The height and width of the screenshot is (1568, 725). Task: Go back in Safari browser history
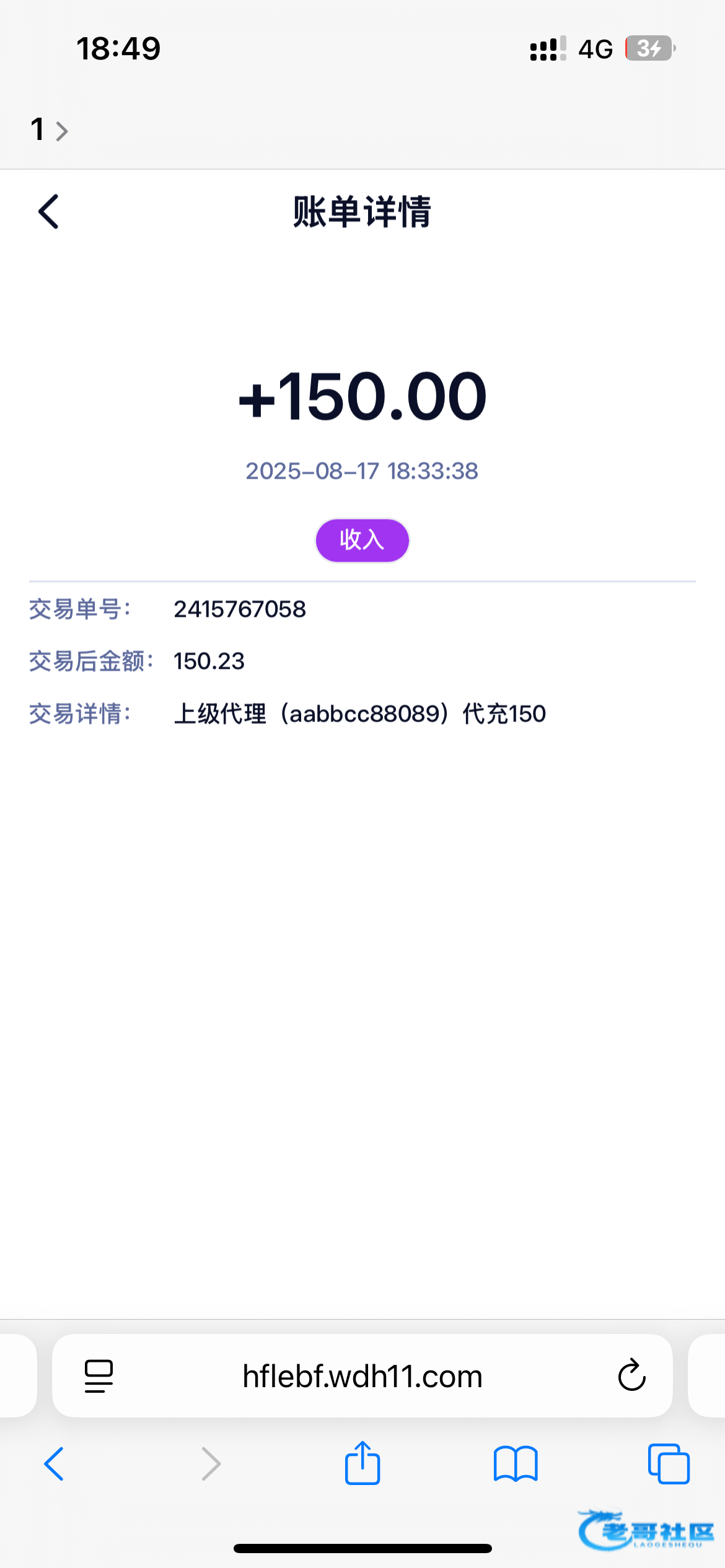tap(54, 1464)
